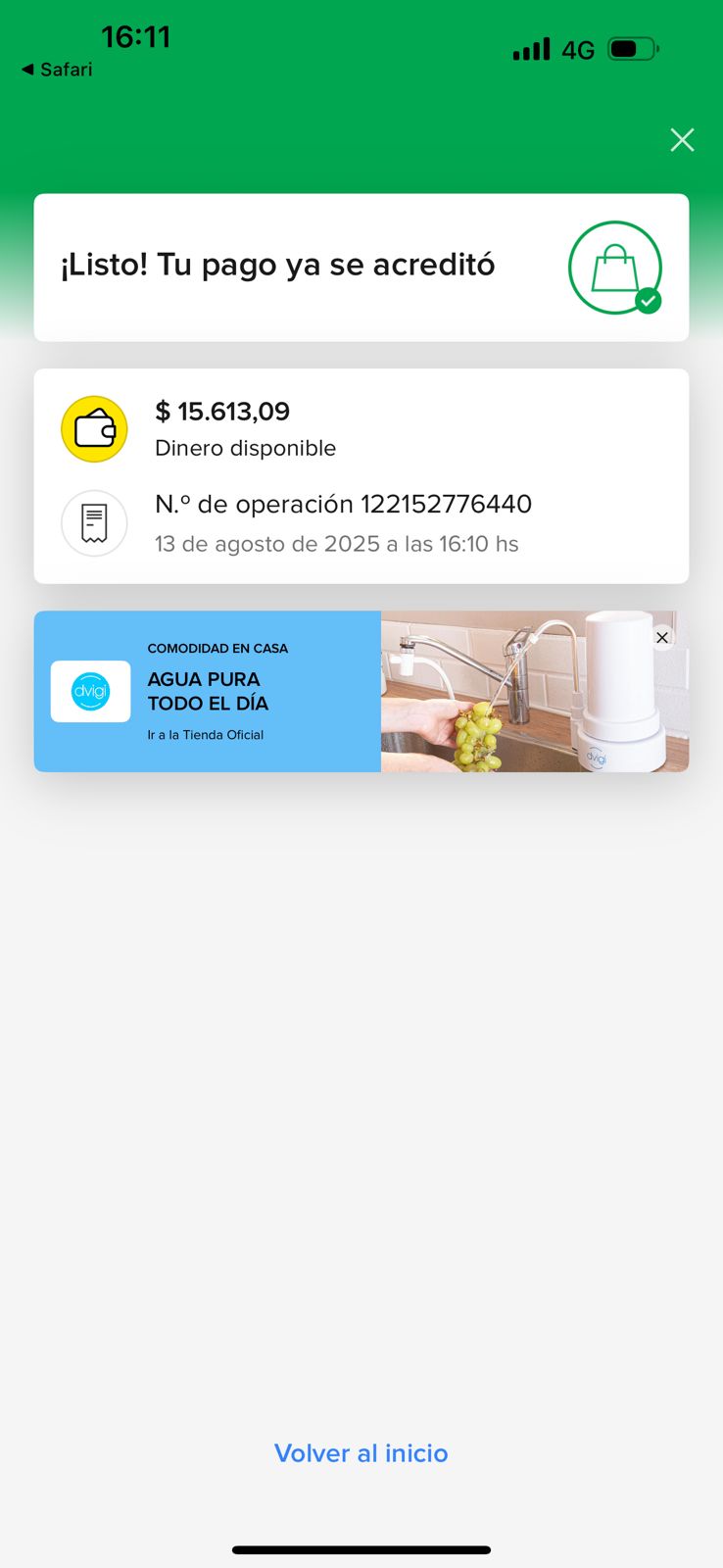Close the payment confirmation screen
The image size is (723, 1568).
(682, 140)
